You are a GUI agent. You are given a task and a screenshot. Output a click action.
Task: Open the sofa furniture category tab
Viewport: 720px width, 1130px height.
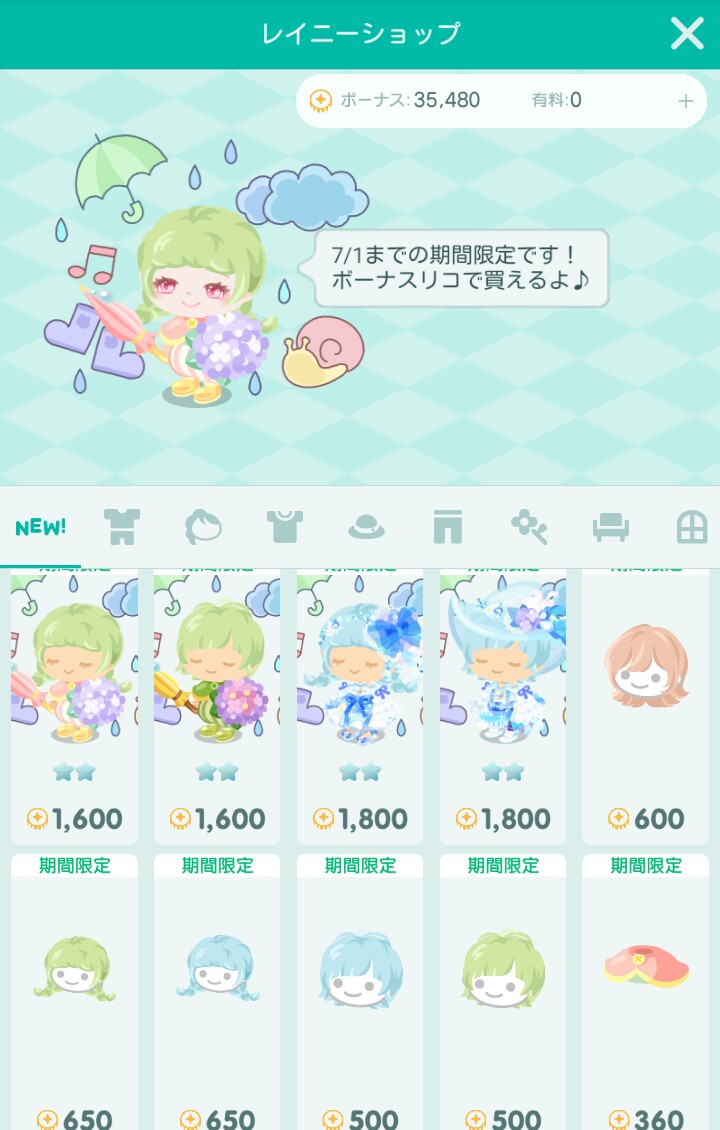(611, 527)
